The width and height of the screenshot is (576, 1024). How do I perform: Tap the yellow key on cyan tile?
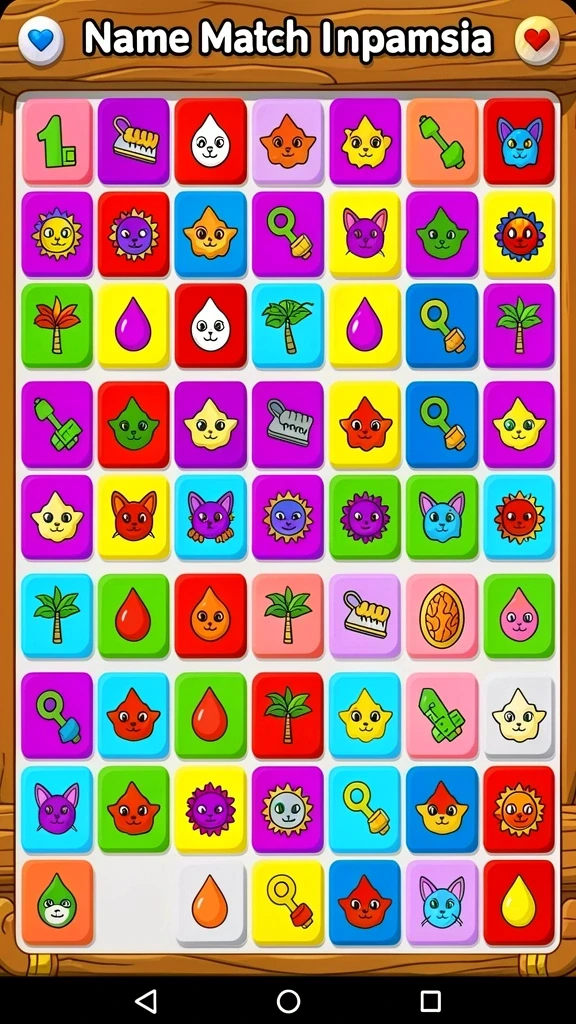pos(365,809)
